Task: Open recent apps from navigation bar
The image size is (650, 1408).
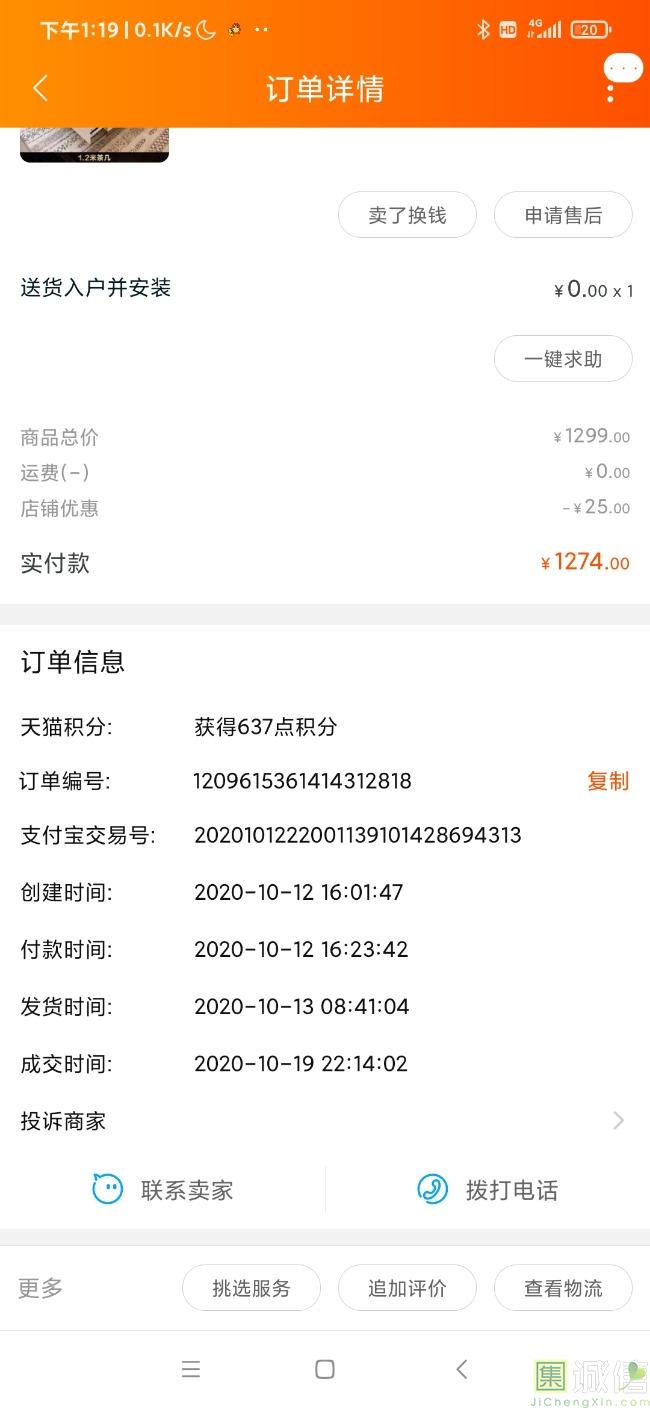Action: [191, 1369]
